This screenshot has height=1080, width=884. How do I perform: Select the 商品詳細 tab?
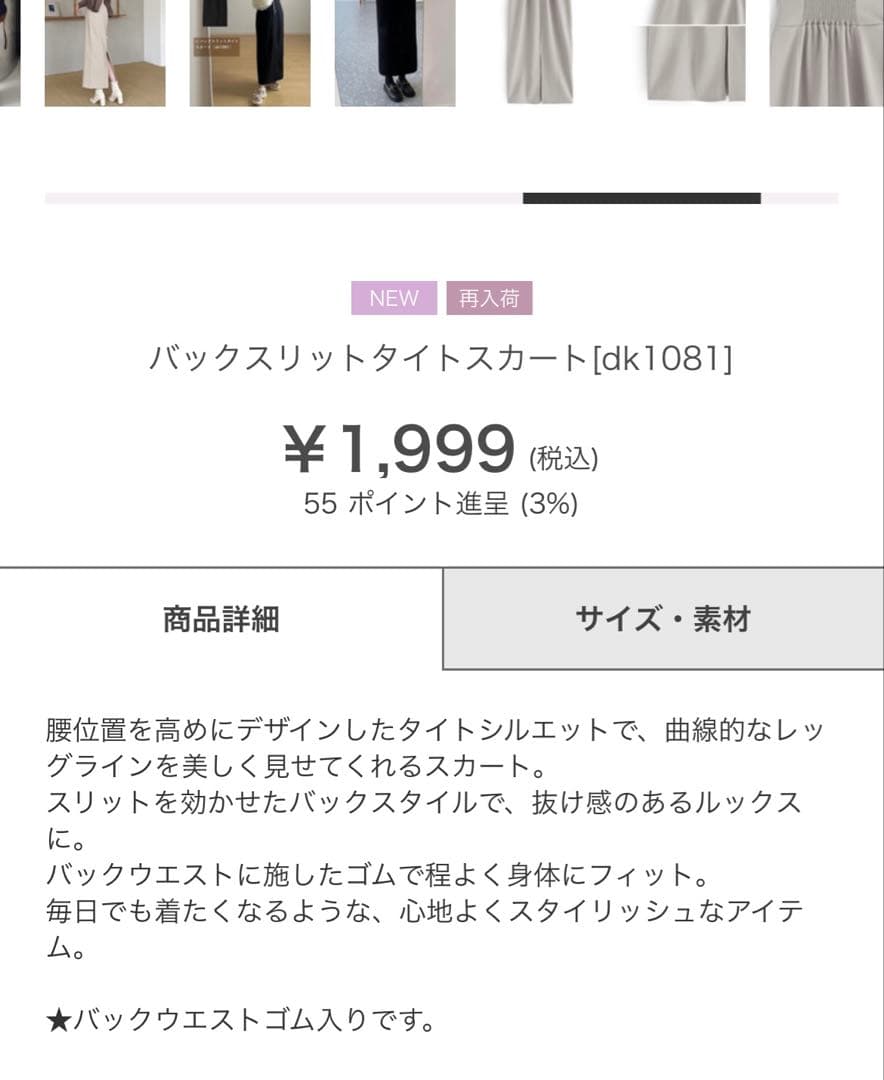[221, 619]
